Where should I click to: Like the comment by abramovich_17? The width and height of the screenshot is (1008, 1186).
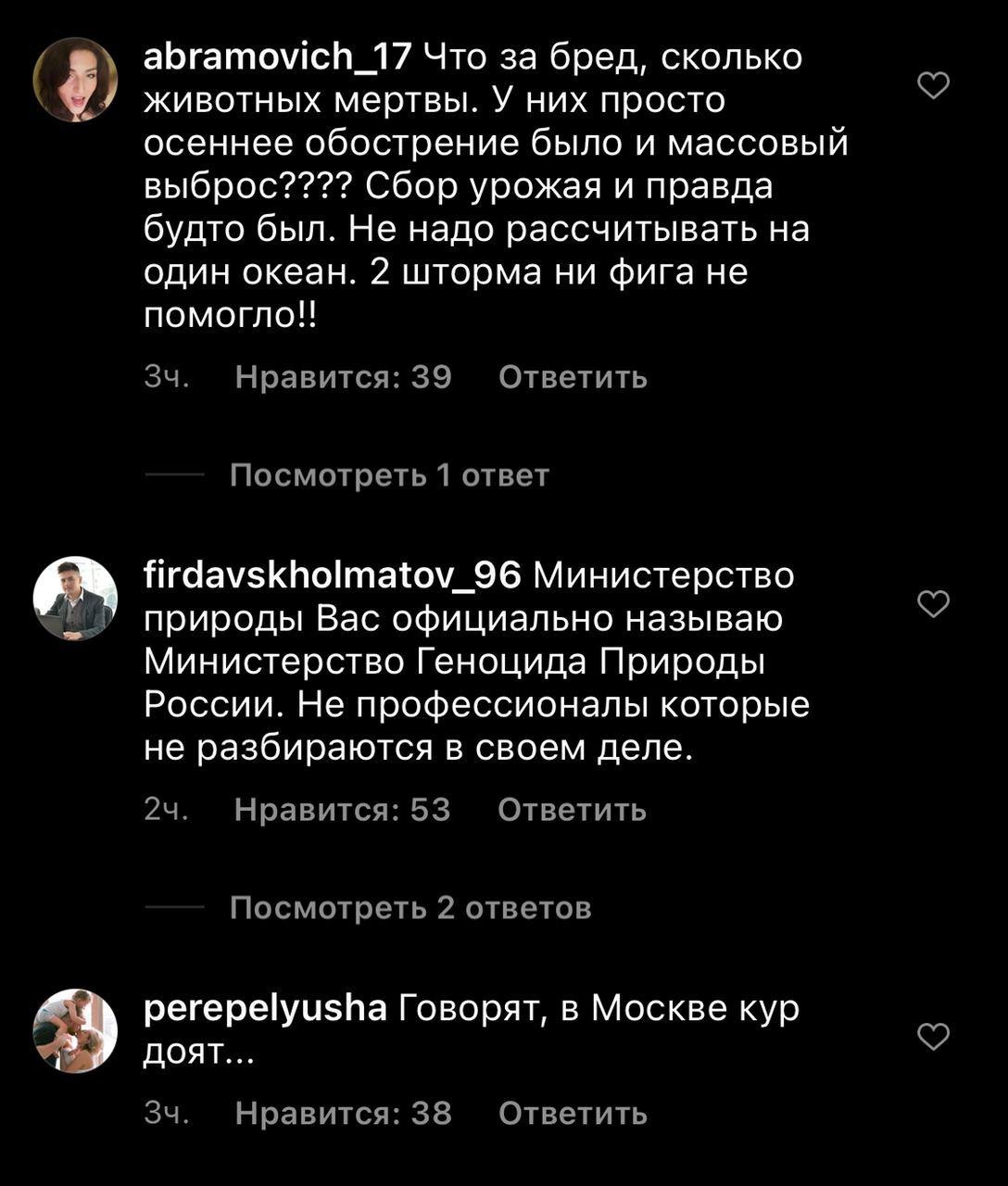tap(933, 86)
